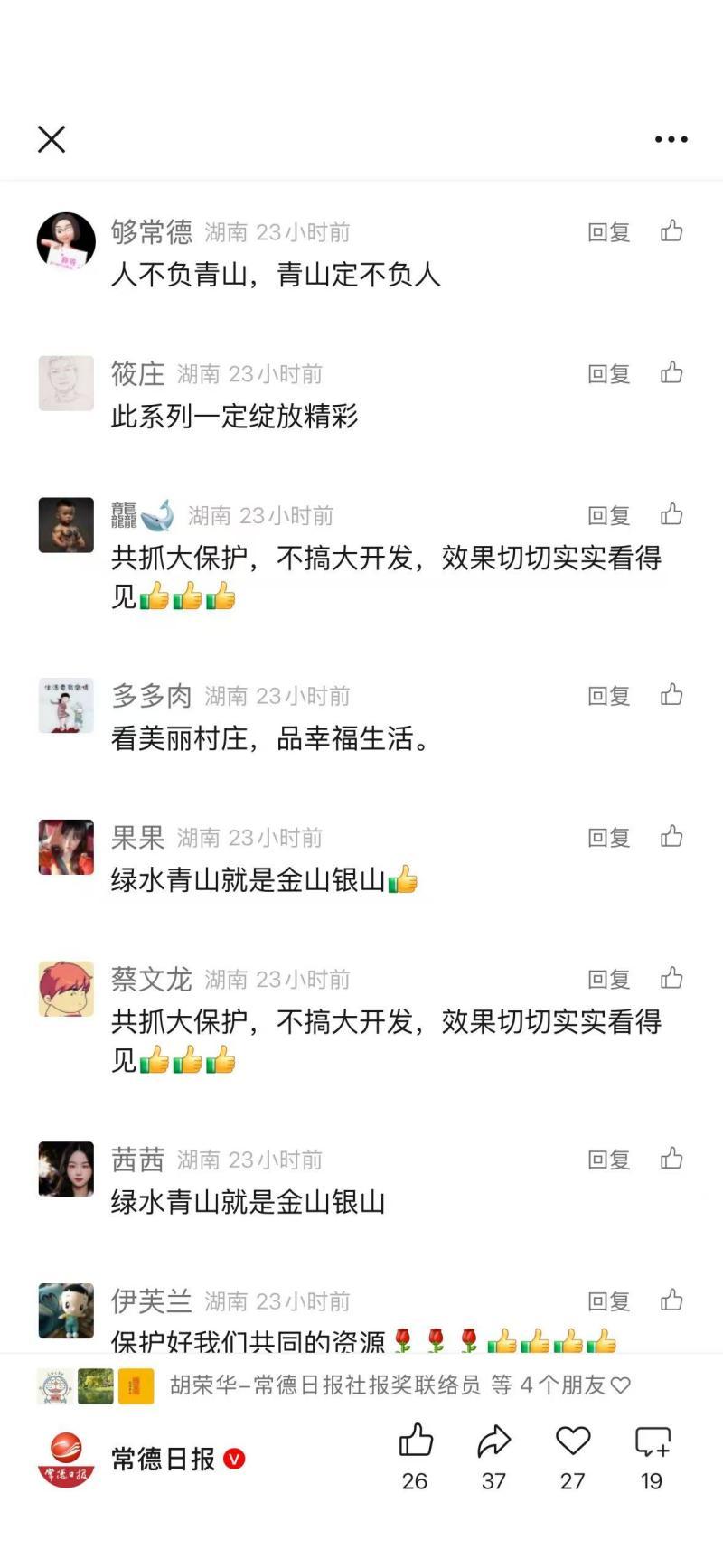Image resolution: width=723 pixels, height=1568 pixels.
Task: Open 蔡文龙's profile avatar
Action: click(66, 989)
